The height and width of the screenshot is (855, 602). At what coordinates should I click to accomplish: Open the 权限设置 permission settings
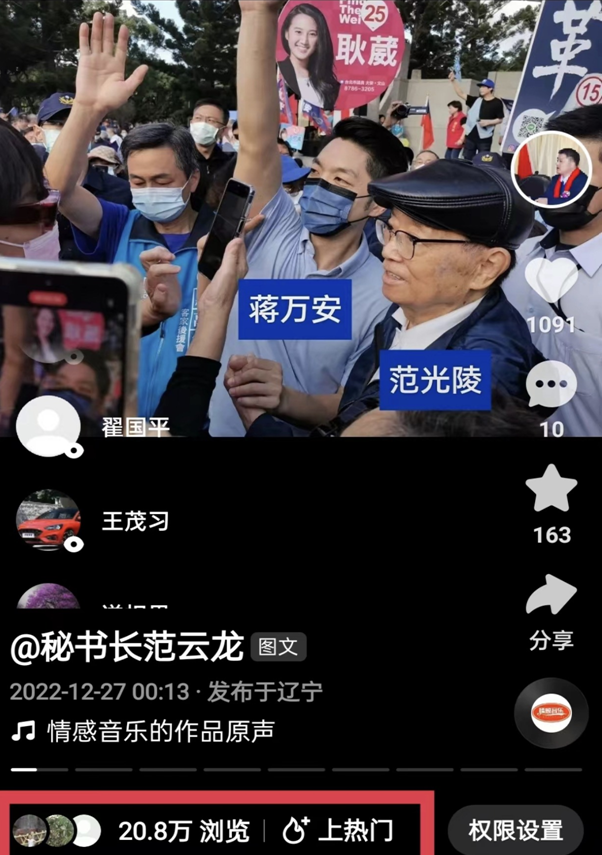pos(514,829)
